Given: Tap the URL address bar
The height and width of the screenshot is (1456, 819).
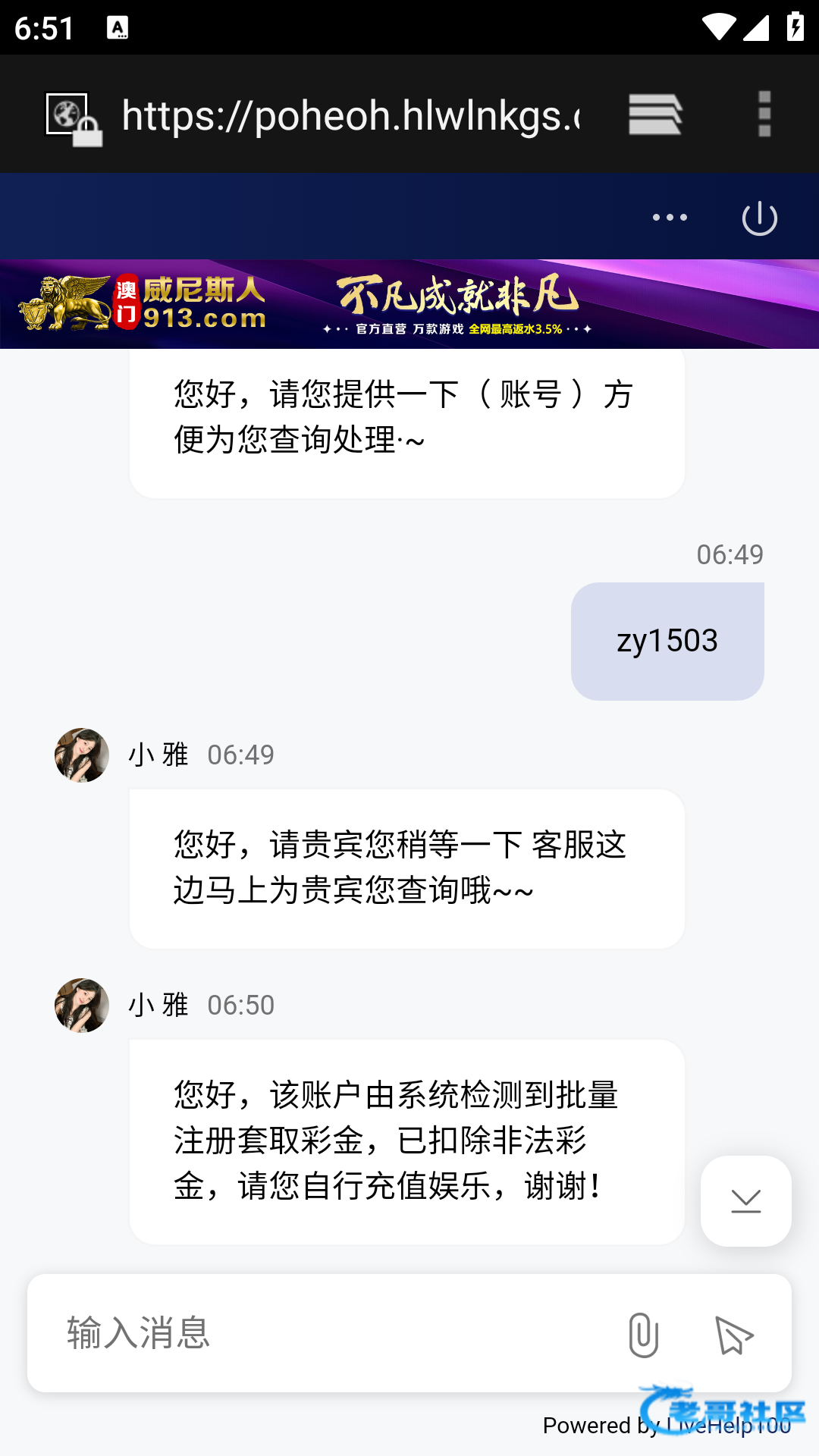Looking at the screenshot, I should coord(350,116).
